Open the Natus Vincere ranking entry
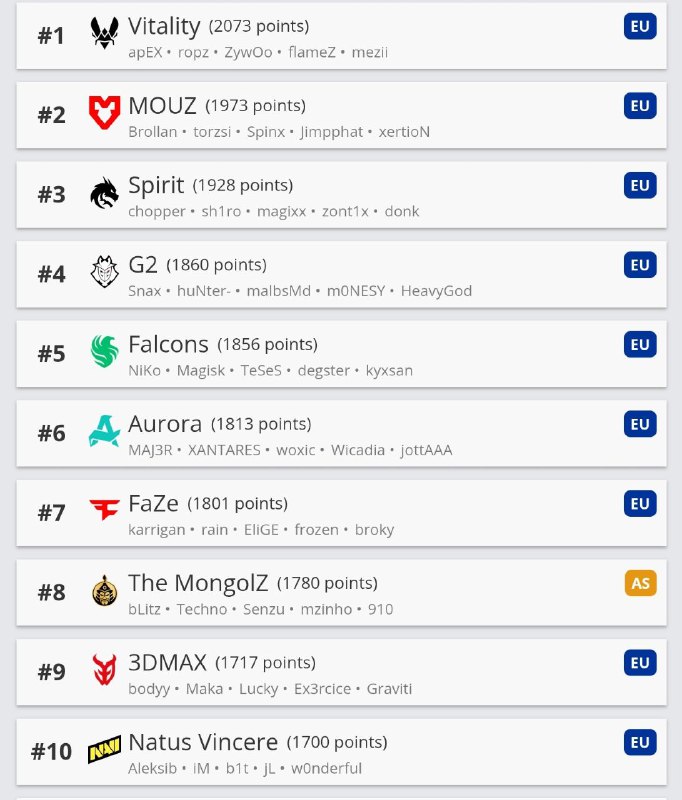Screen dimensions: 682x800 (340, 751)
